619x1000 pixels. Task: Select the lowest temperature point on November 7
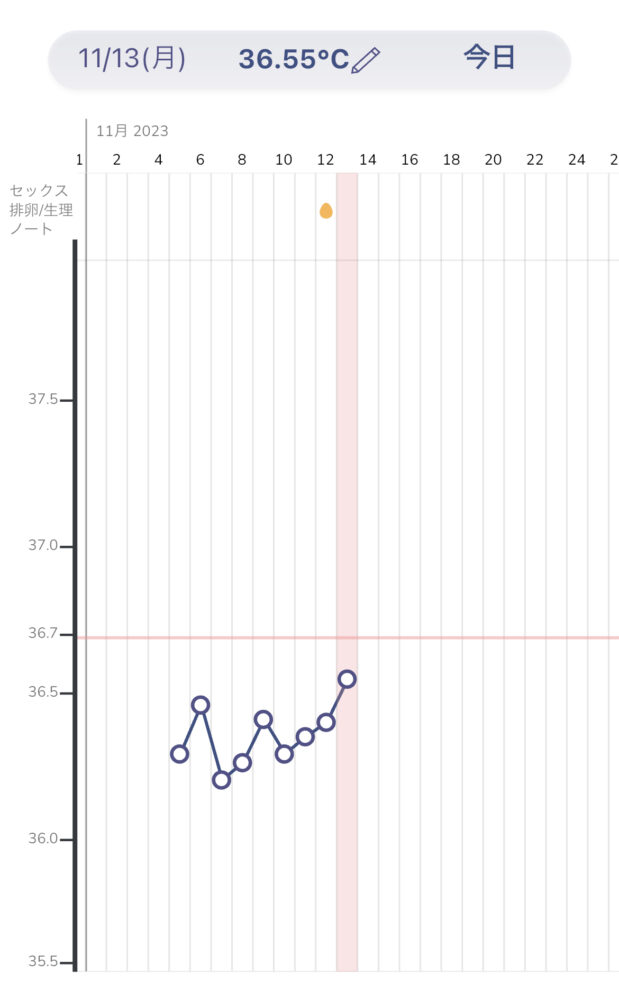(x=221, y=779)
